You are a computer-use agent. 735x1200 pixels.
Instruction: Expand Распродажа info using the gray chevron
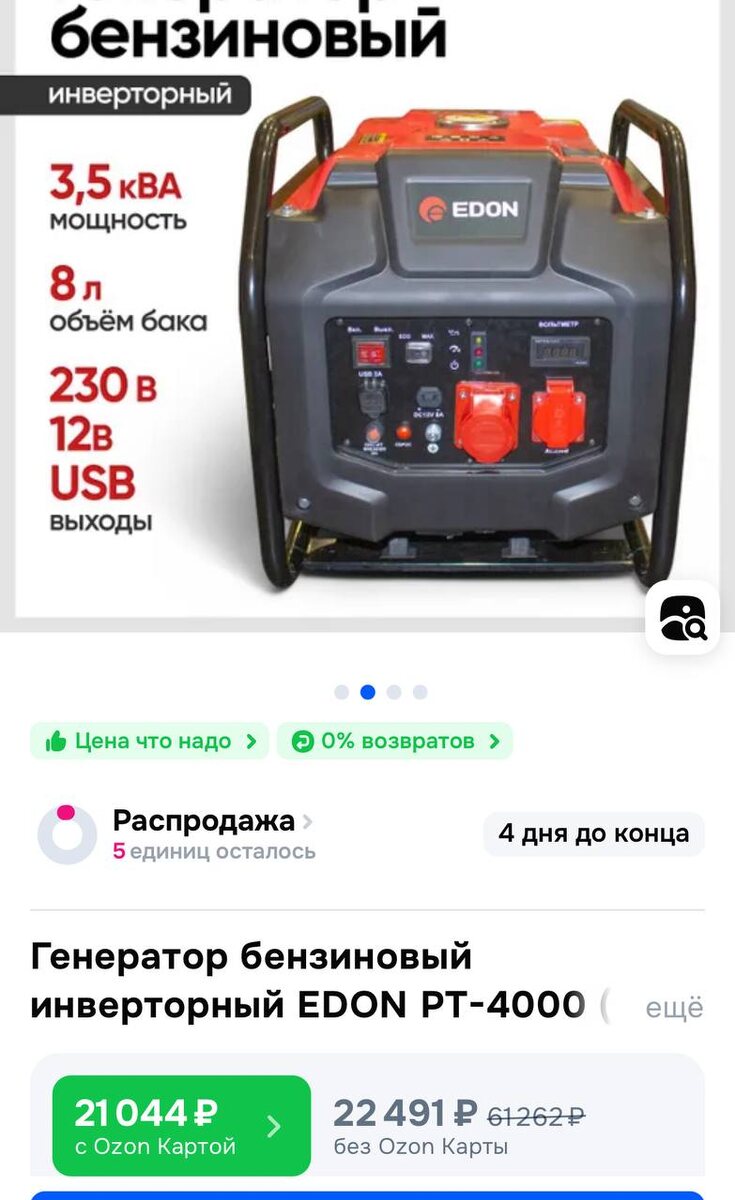(x=305, y=820)
